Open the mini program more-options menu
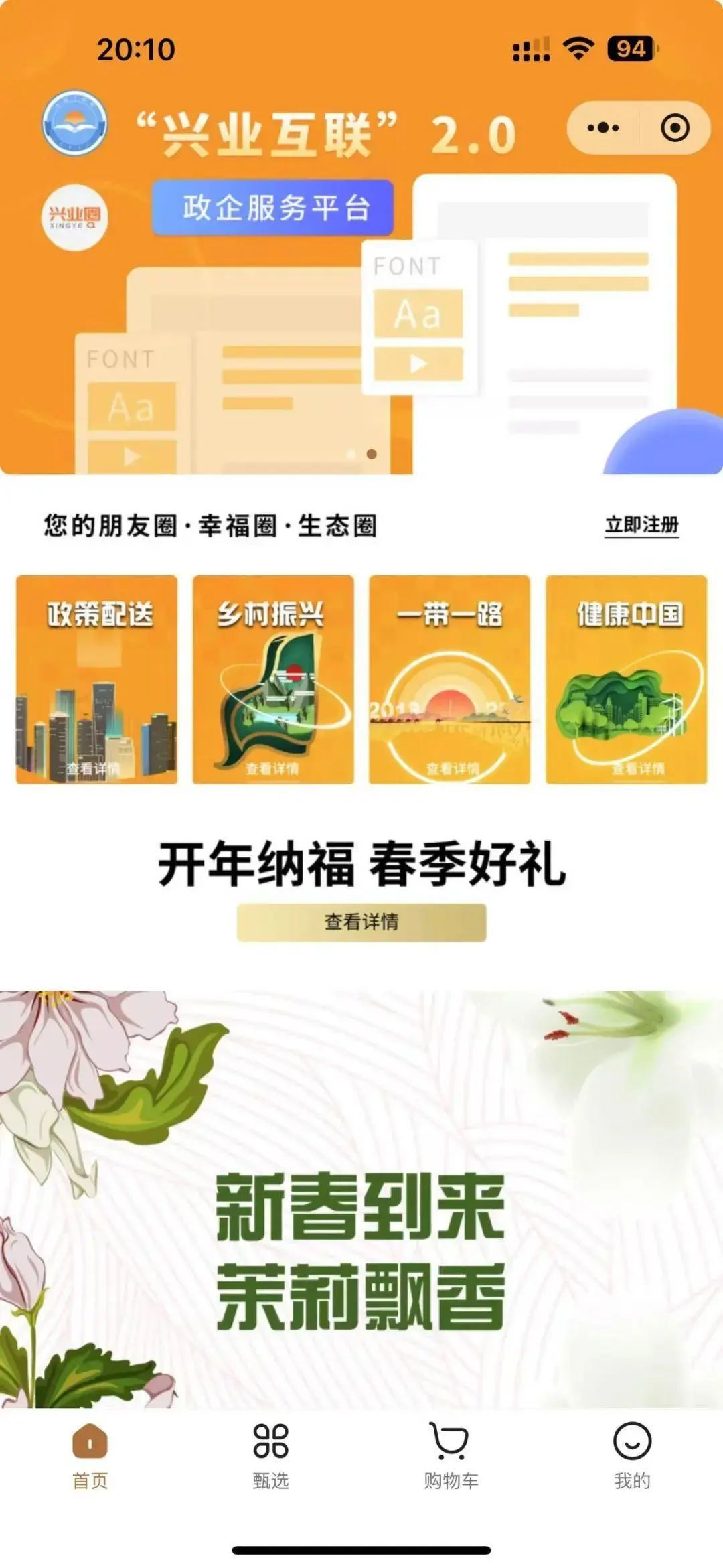 click(603, 128)
